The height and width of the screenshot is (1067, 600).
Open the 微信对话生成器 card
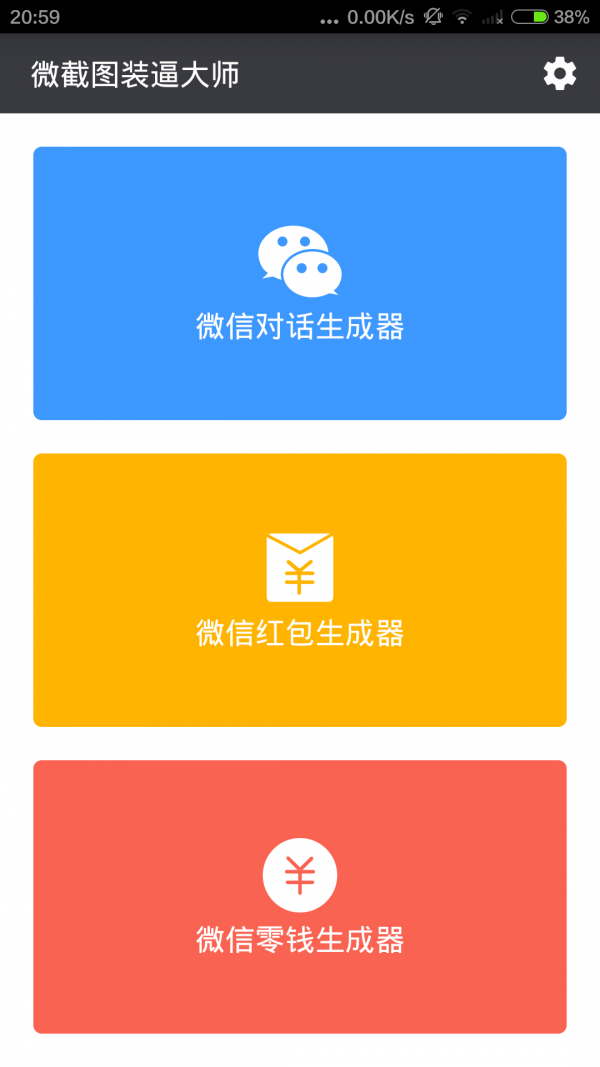(300, 283)
